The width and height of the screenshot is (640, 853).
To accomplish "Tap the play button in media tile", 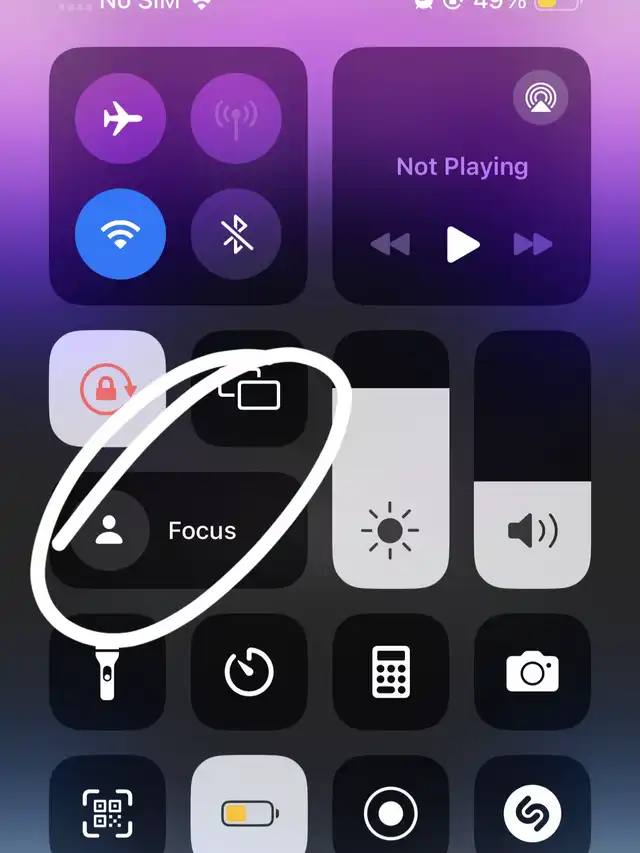I will [x=462, y=244].
